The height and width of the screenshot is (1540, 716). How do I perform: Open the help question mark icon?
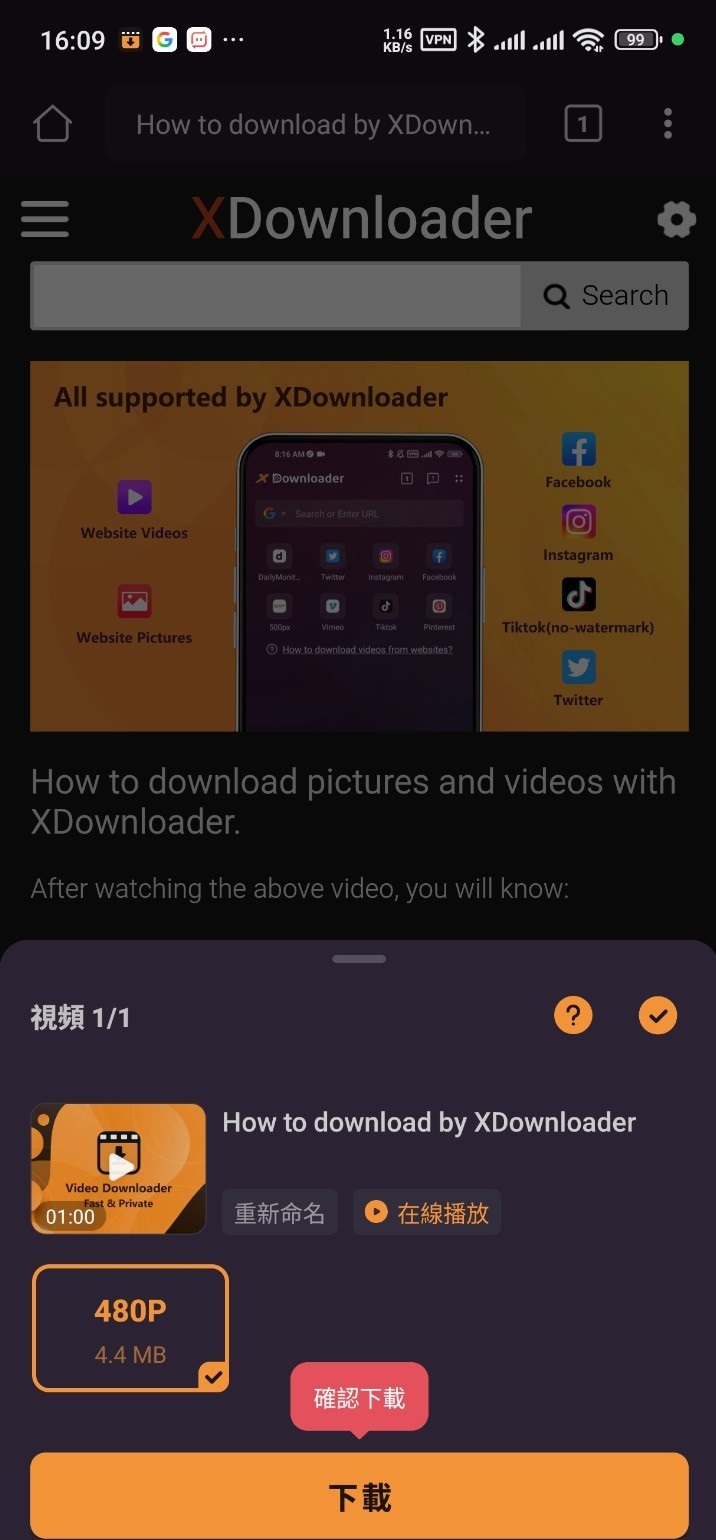point(573,1016)
